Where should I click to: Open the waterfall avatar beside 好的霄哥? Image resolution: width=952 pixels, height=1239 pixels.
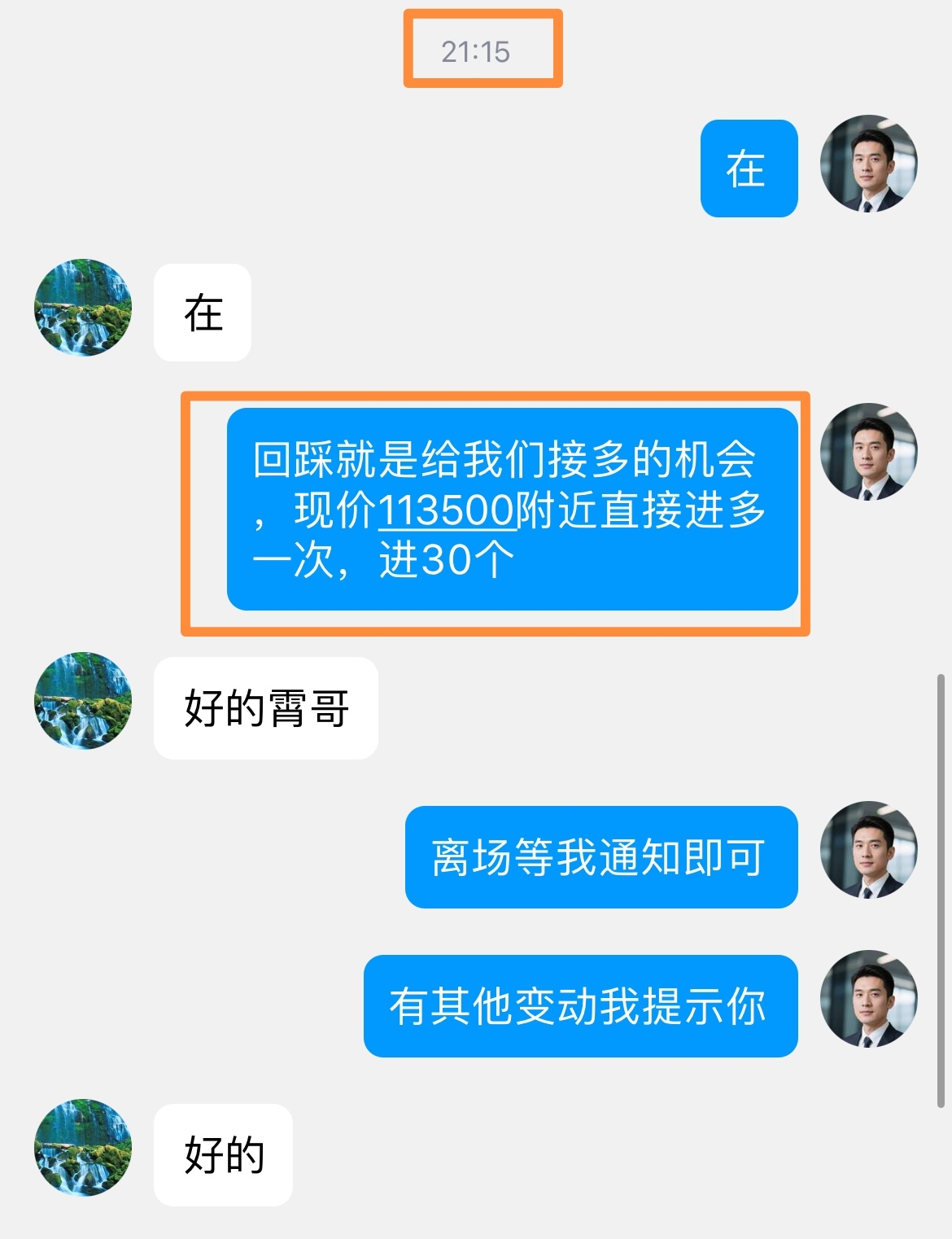click(83, 701)
